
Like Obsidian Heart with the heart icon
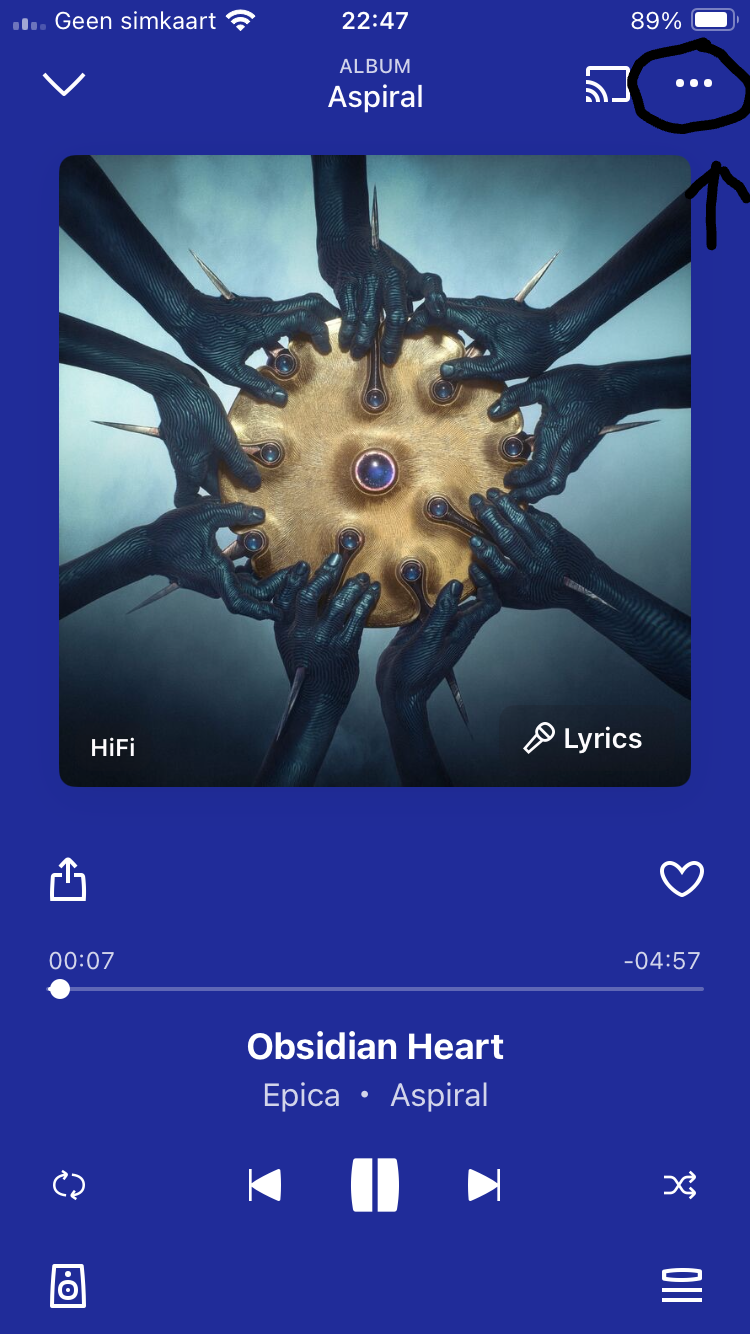pos(681,879)
